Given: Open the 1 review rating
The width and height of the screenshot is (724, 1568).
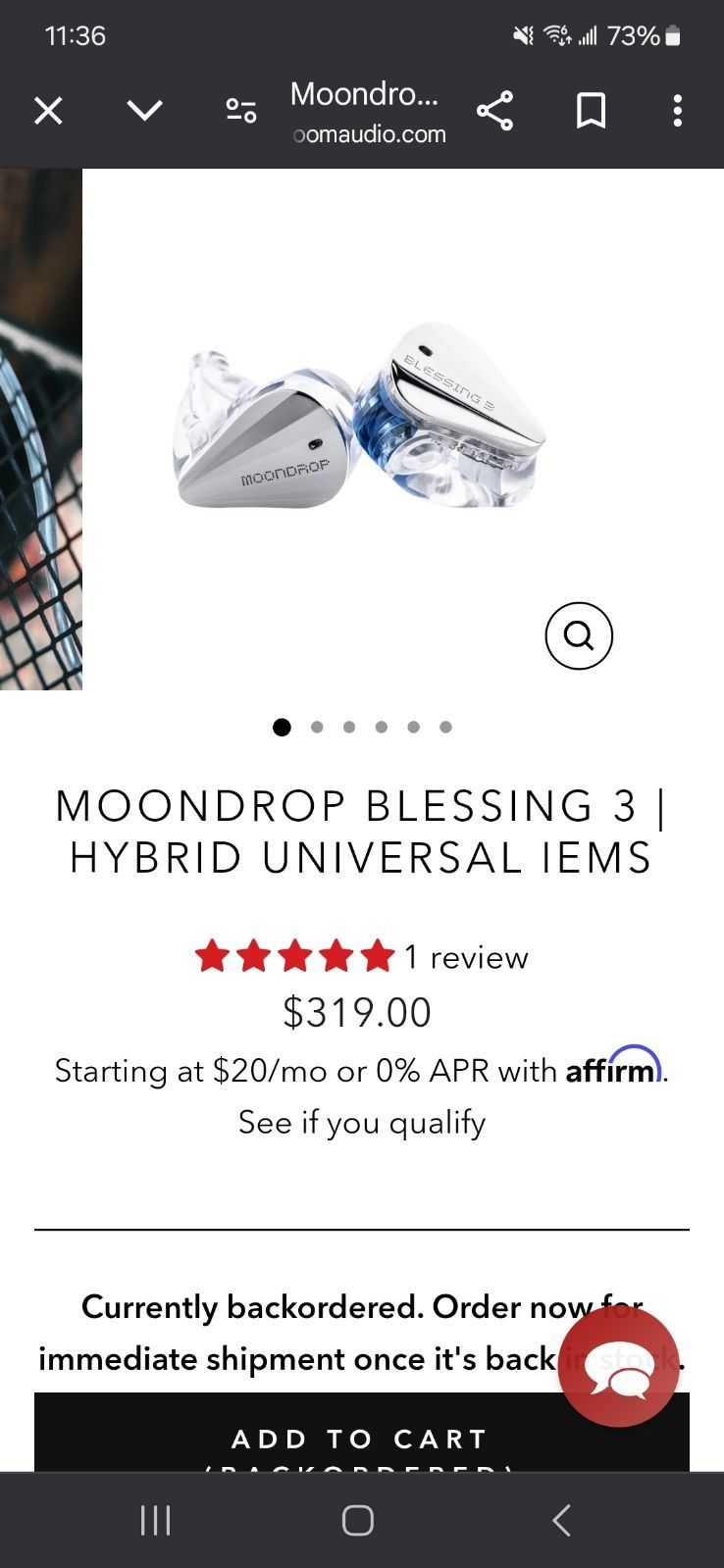Looking at the screenshot, I should point(361,956).
